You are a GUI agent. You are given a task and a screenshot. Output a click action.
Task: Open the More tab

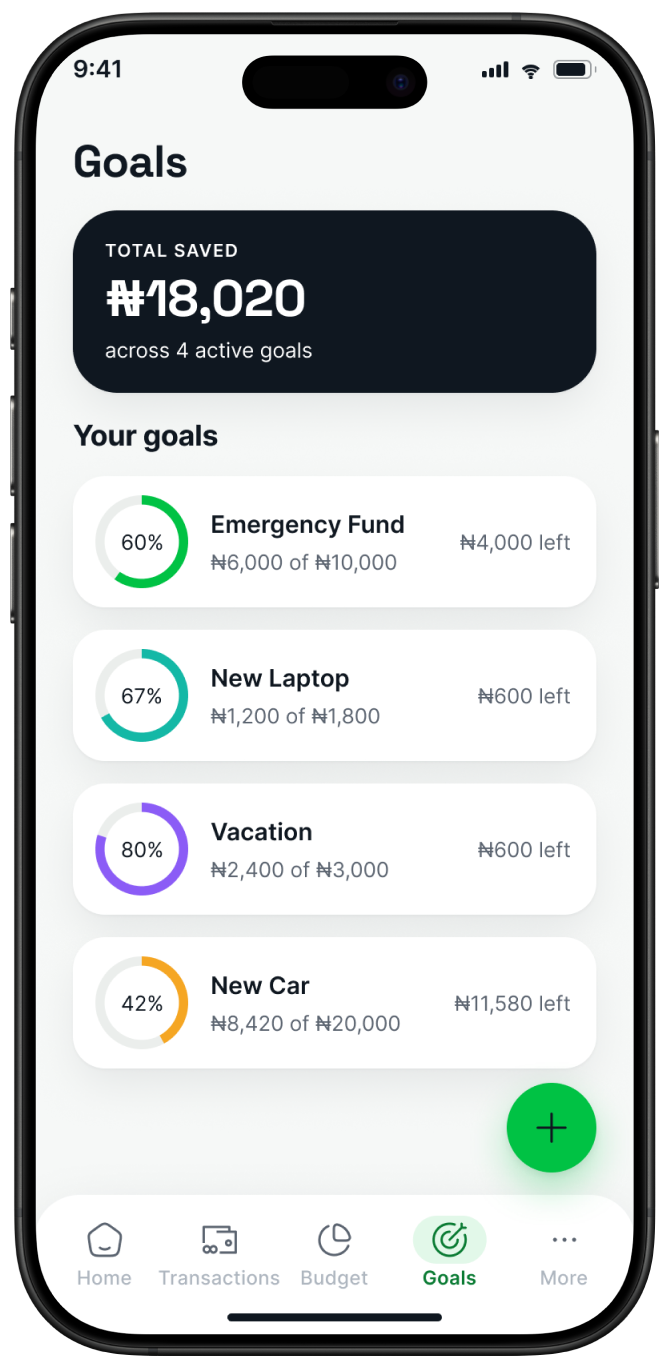564,1254
